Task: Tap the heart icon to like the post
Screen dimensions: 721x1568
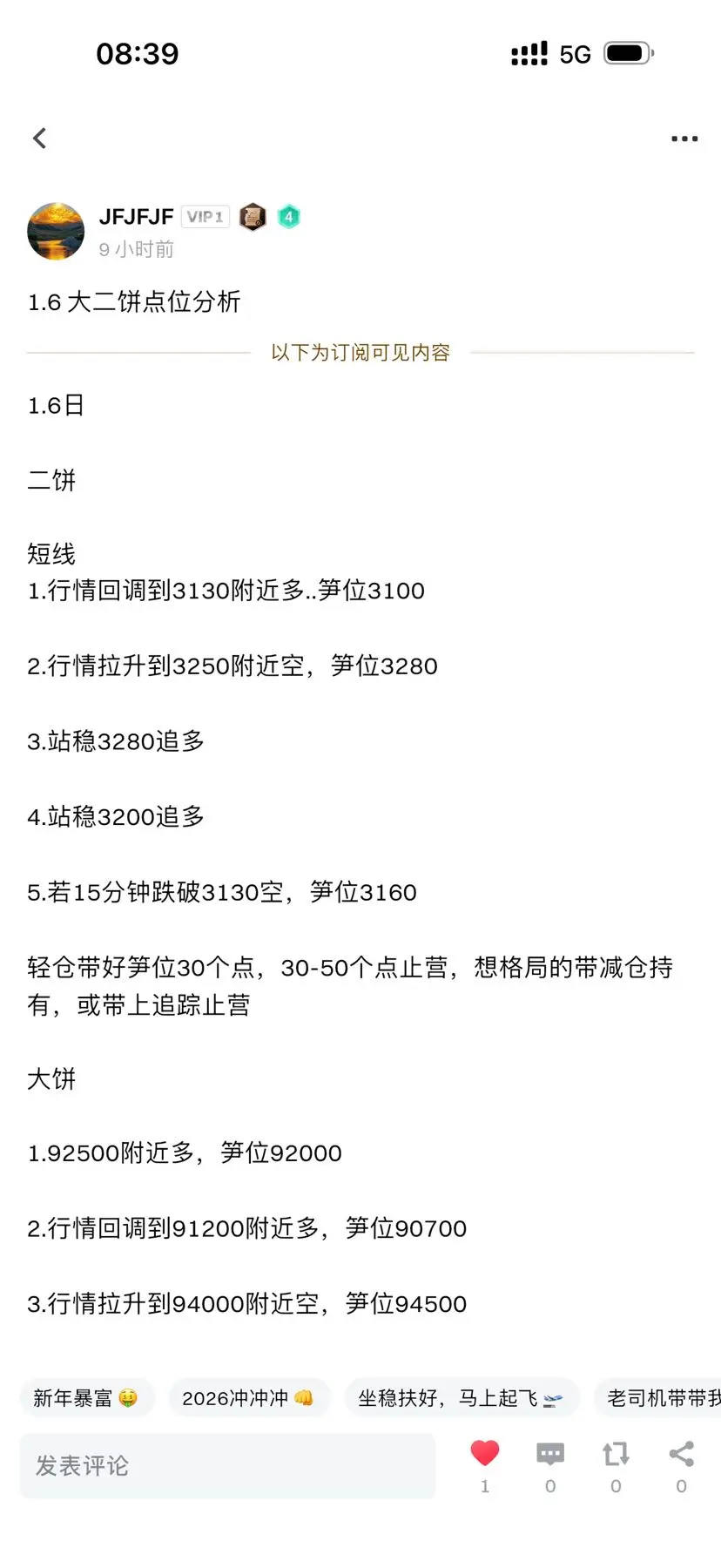Action: (484, 1451)
